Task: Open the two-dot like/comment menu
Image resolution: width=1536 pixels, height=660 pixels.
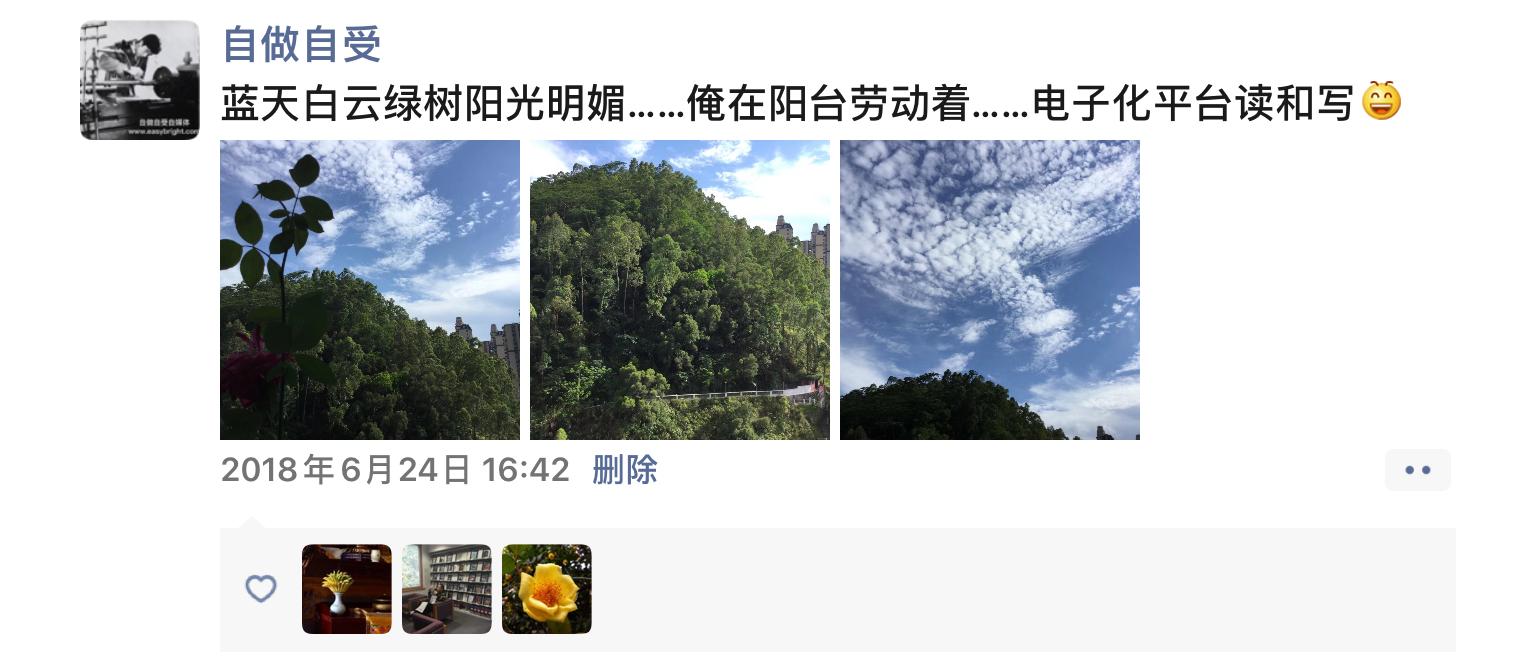Action: point(1417,470)
